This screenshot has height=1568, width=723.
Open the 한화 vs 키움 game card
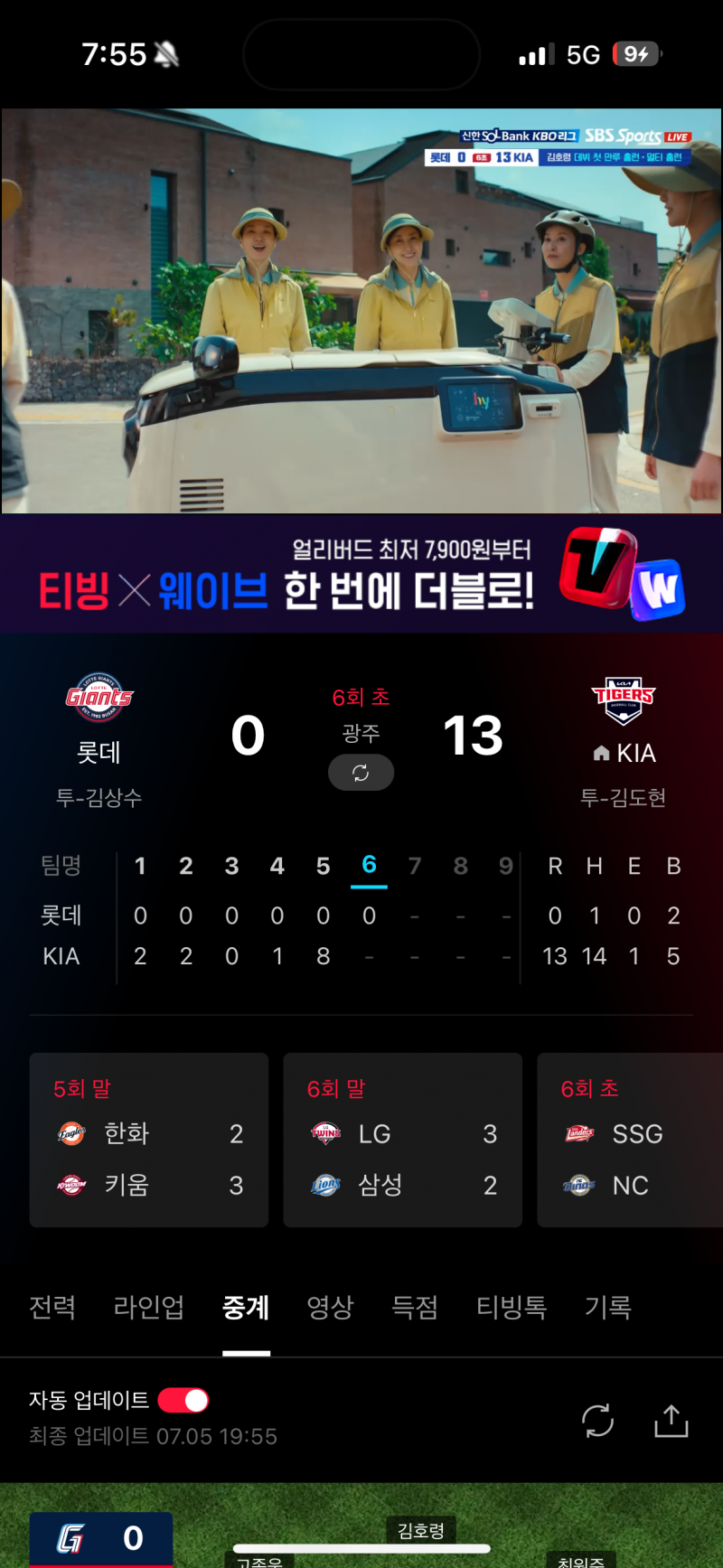click(x=149, y=1140)
